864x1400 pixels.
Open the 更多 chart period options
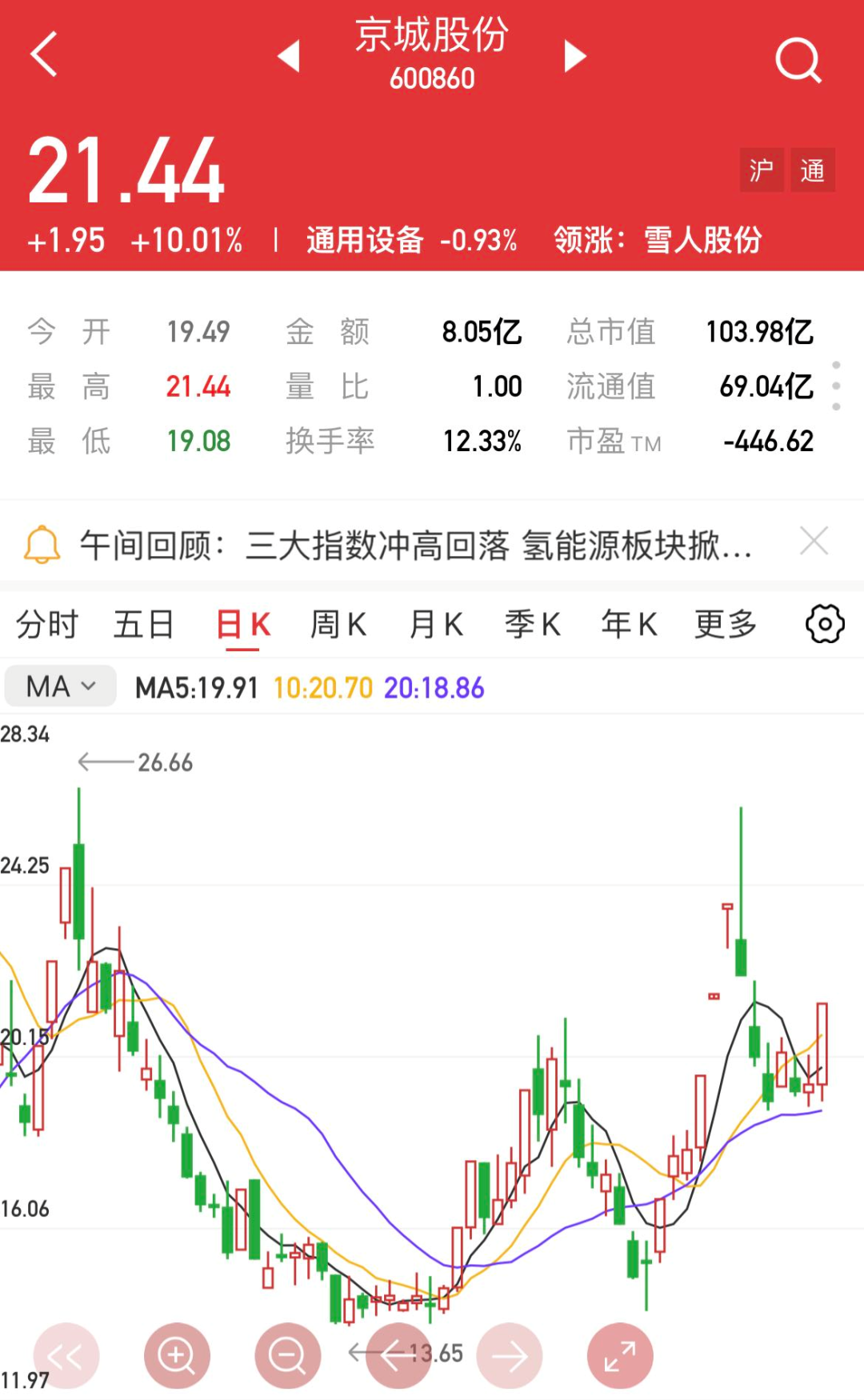[726, 625]
